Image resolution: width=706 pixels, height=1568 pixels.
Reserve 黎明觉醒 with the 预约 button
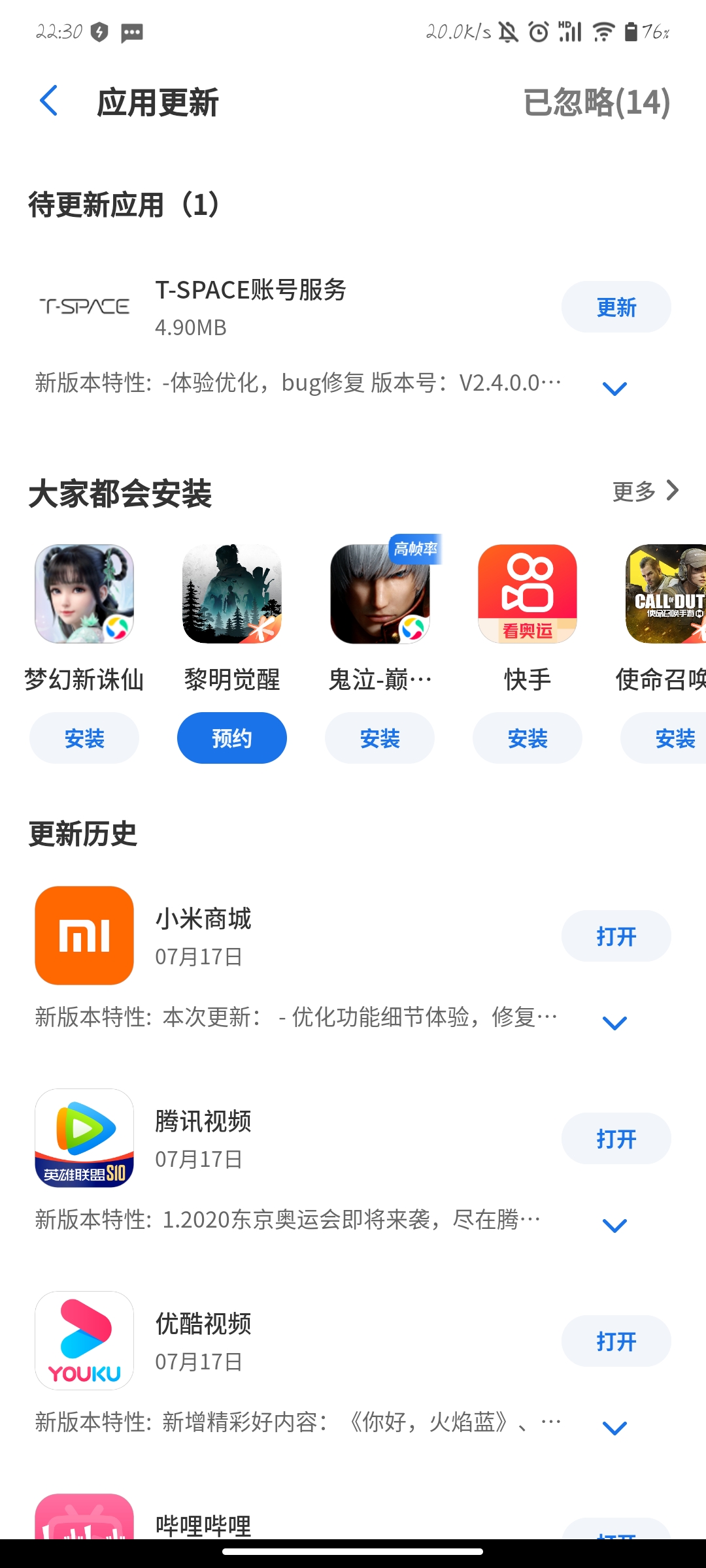coord(232,738)
